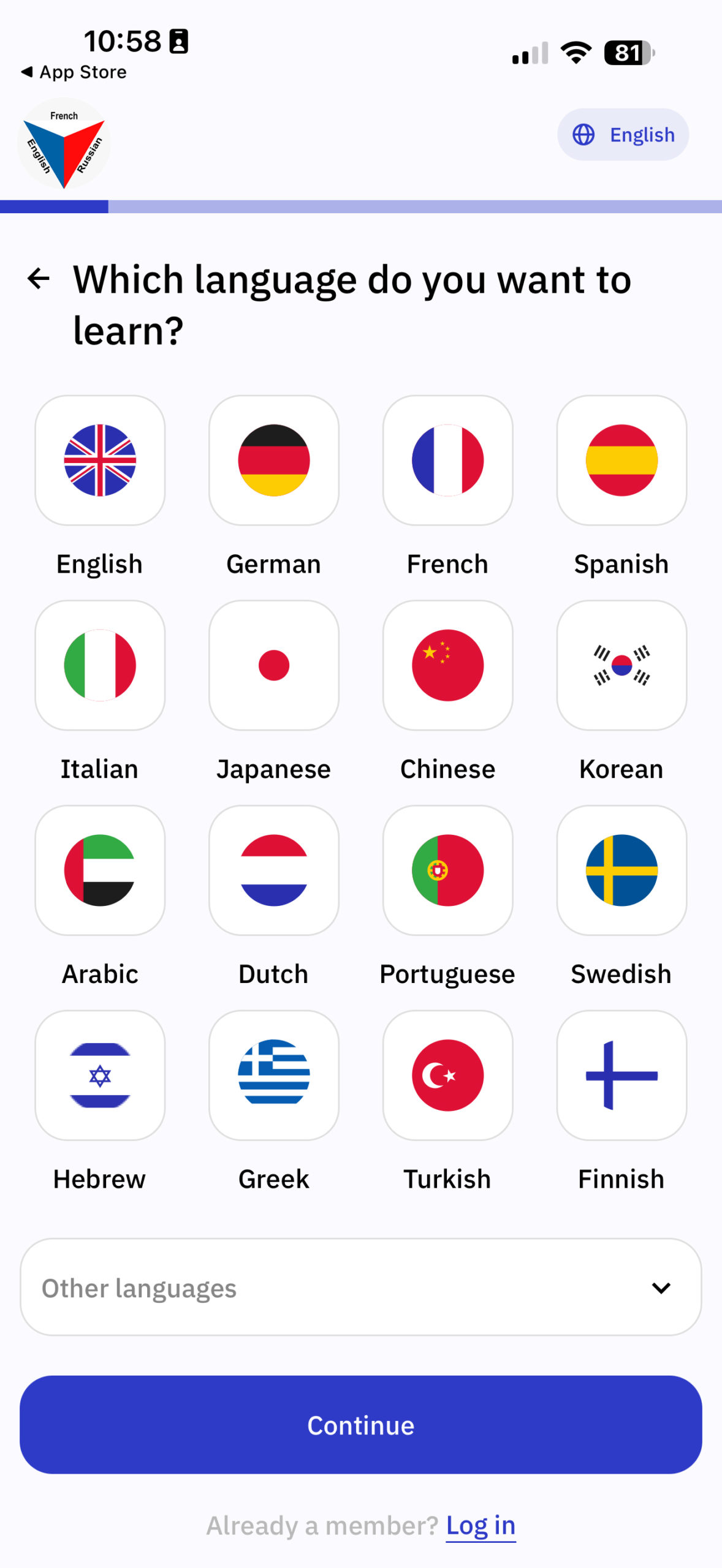
Task: Select Arabic language tile
Action: coord(100,870)
